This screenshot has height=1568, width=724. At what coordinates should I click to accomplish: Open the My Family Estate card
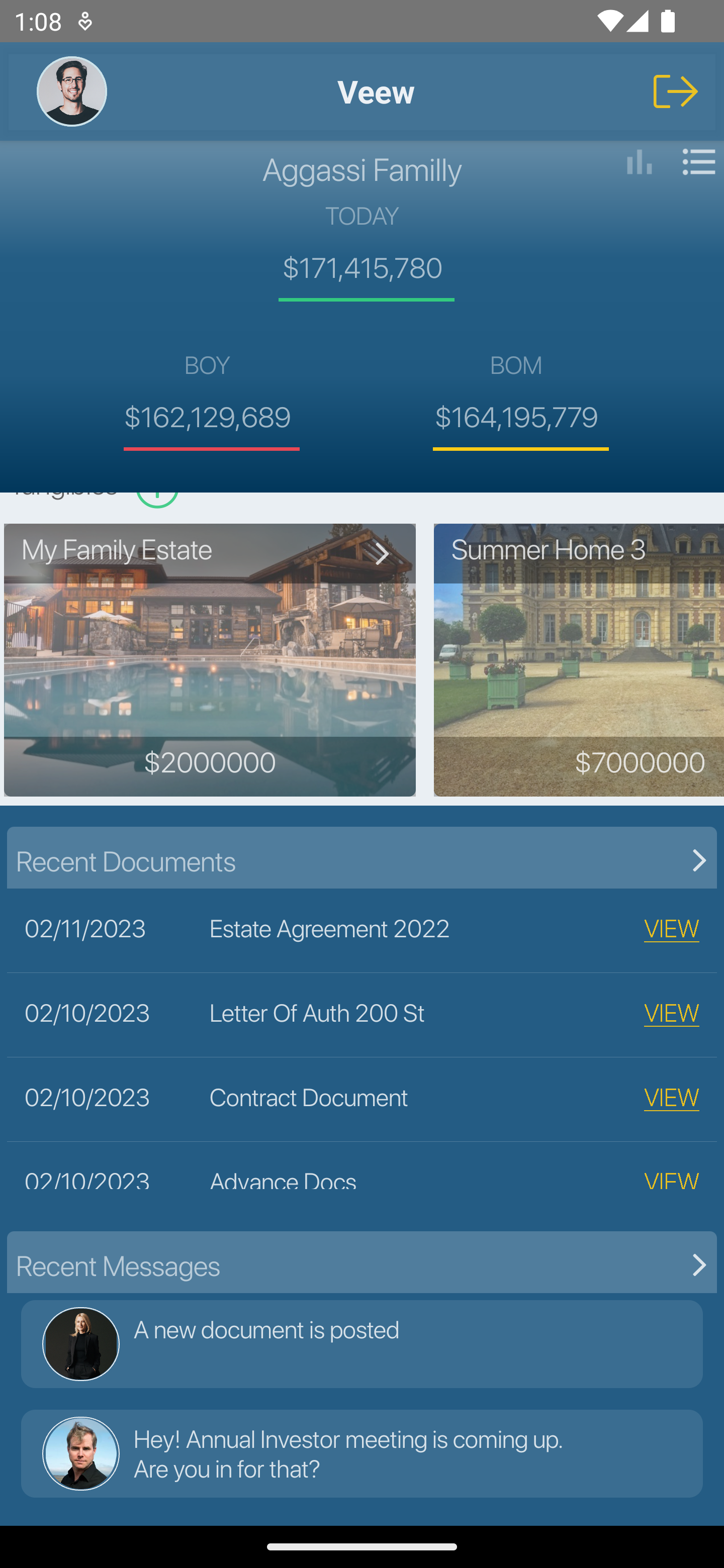[210, 659]
